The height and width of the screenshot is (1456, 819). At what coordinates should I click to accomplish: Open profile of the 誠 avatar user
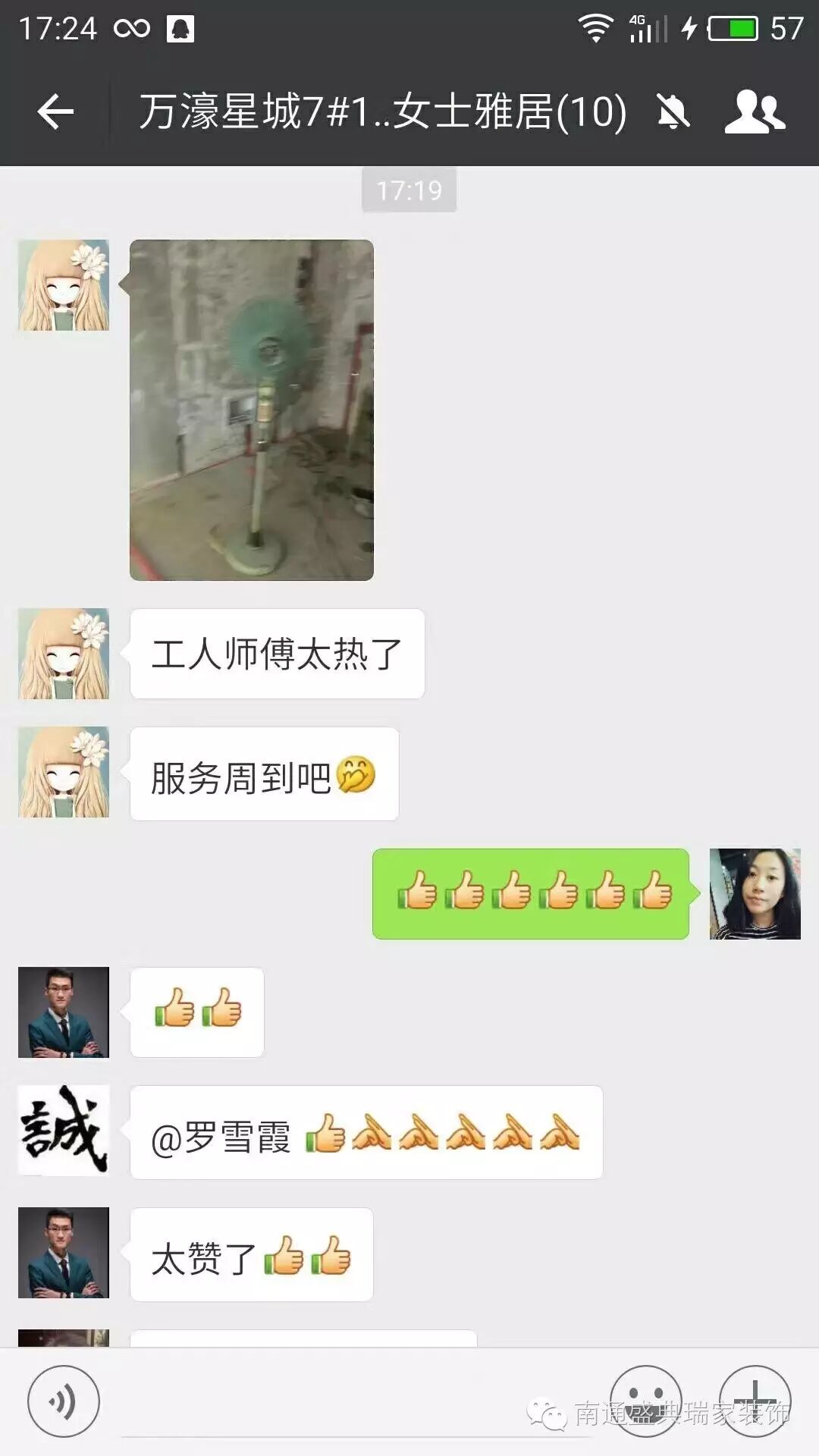(64, 1130)
